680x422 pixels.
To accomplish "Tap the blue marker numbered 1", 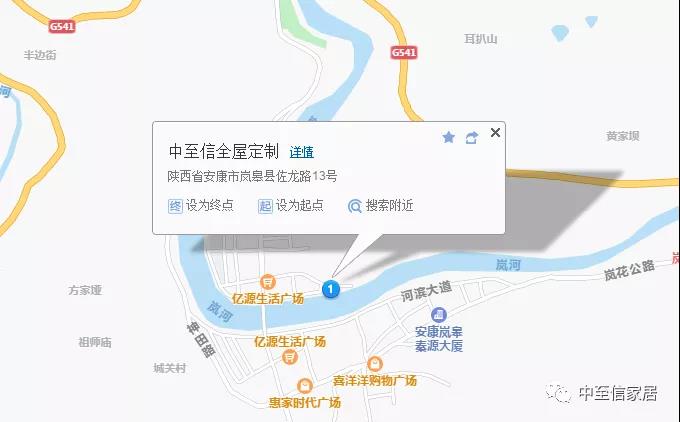I will coord(331,289).
